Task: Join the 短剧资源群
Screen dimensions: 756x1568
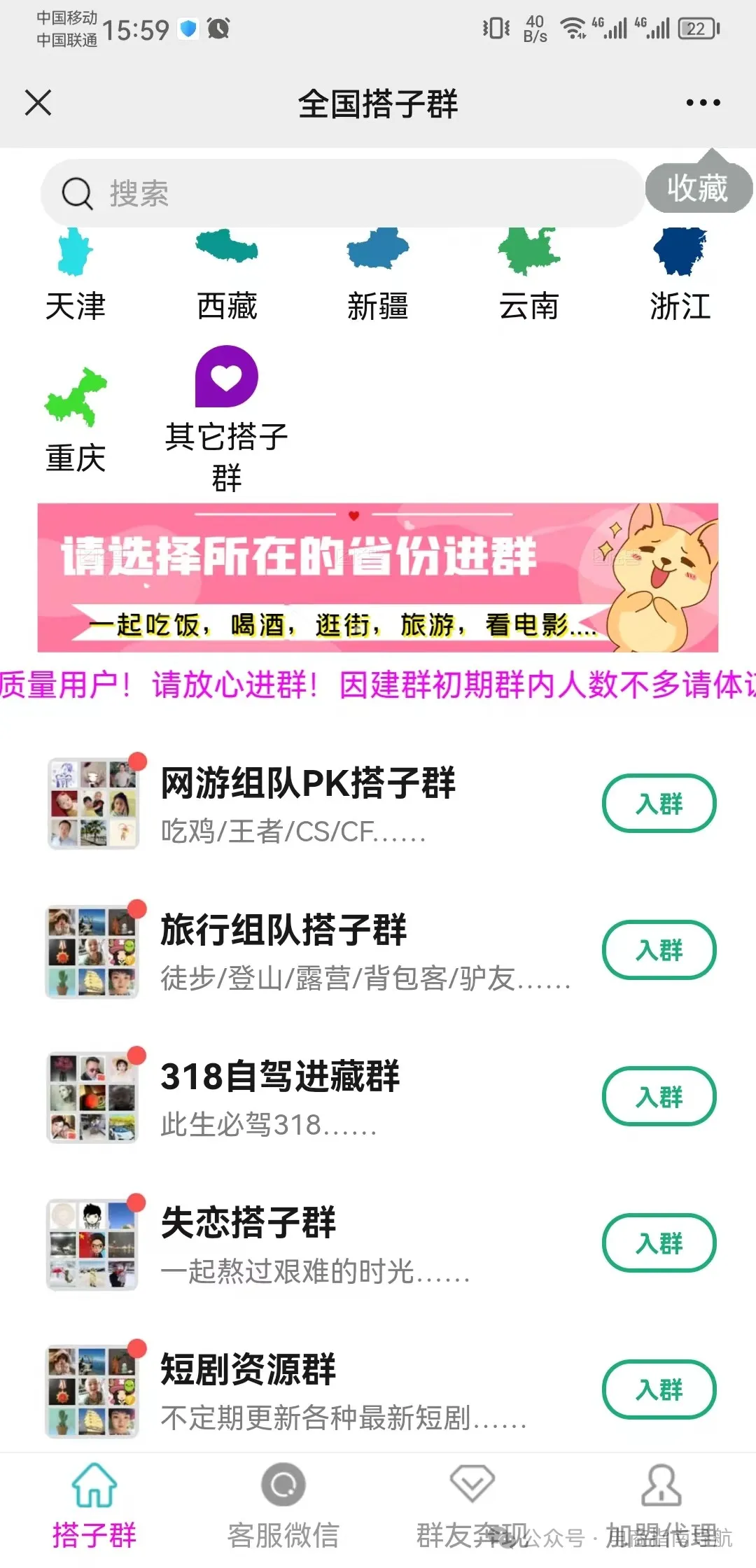Action: tap(659, 1389)
